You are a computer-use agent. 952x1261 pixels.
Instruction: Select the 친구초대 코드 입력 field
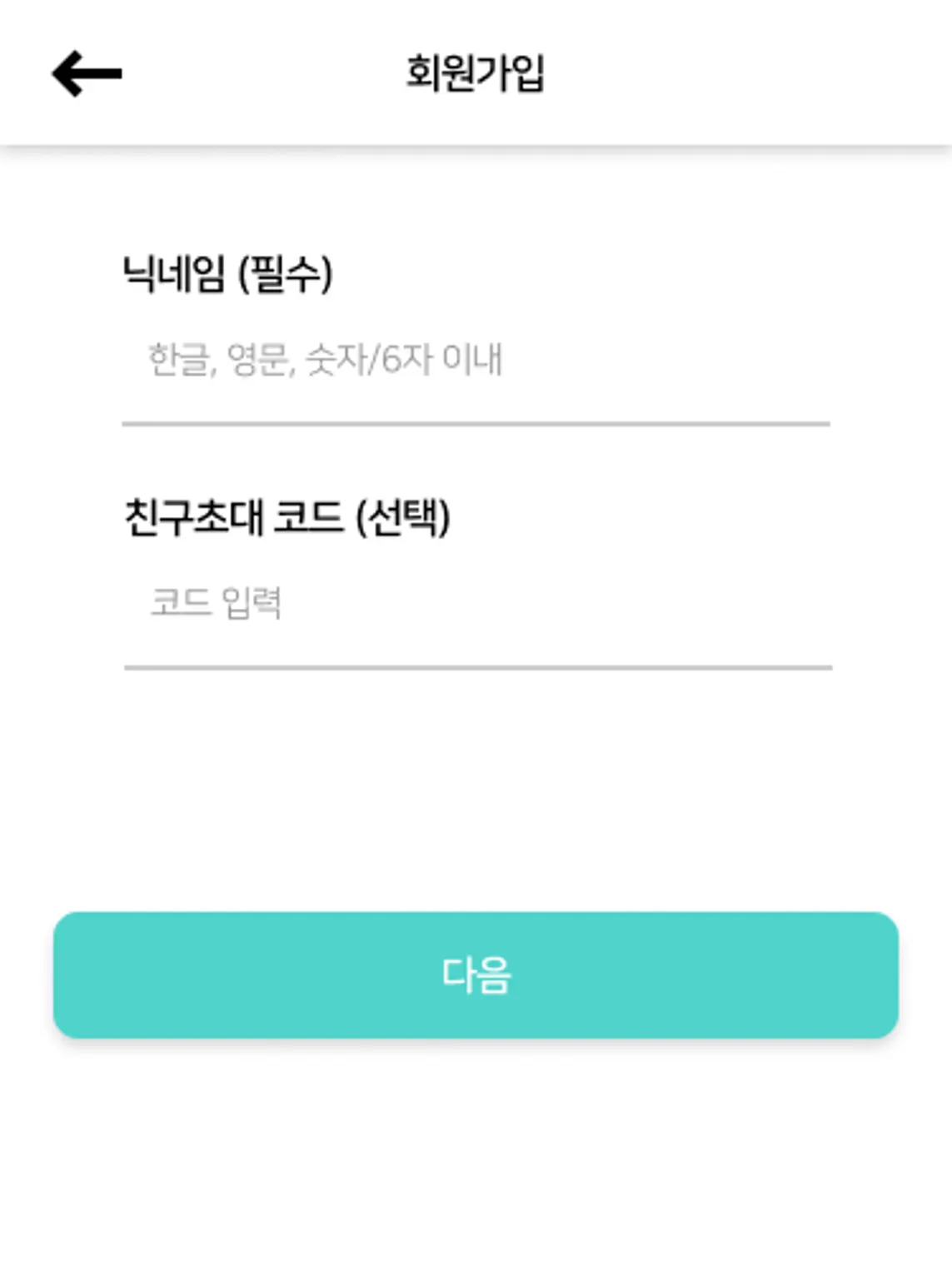point(476,604)
